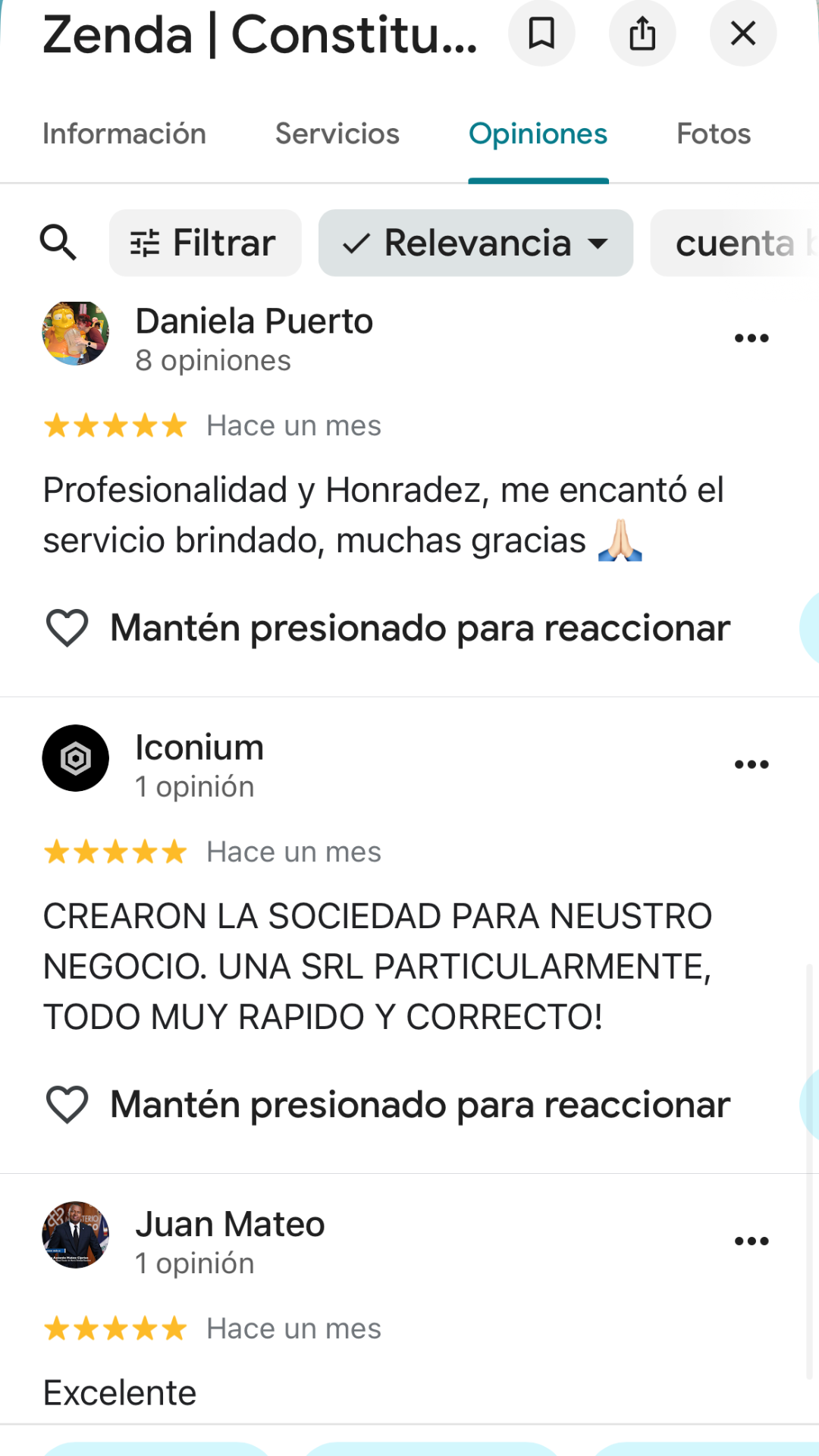The height and width of the screenshot is (1456, 819).
Task: Open more options for Daniela Puerto's review
Action: (752, 338)
